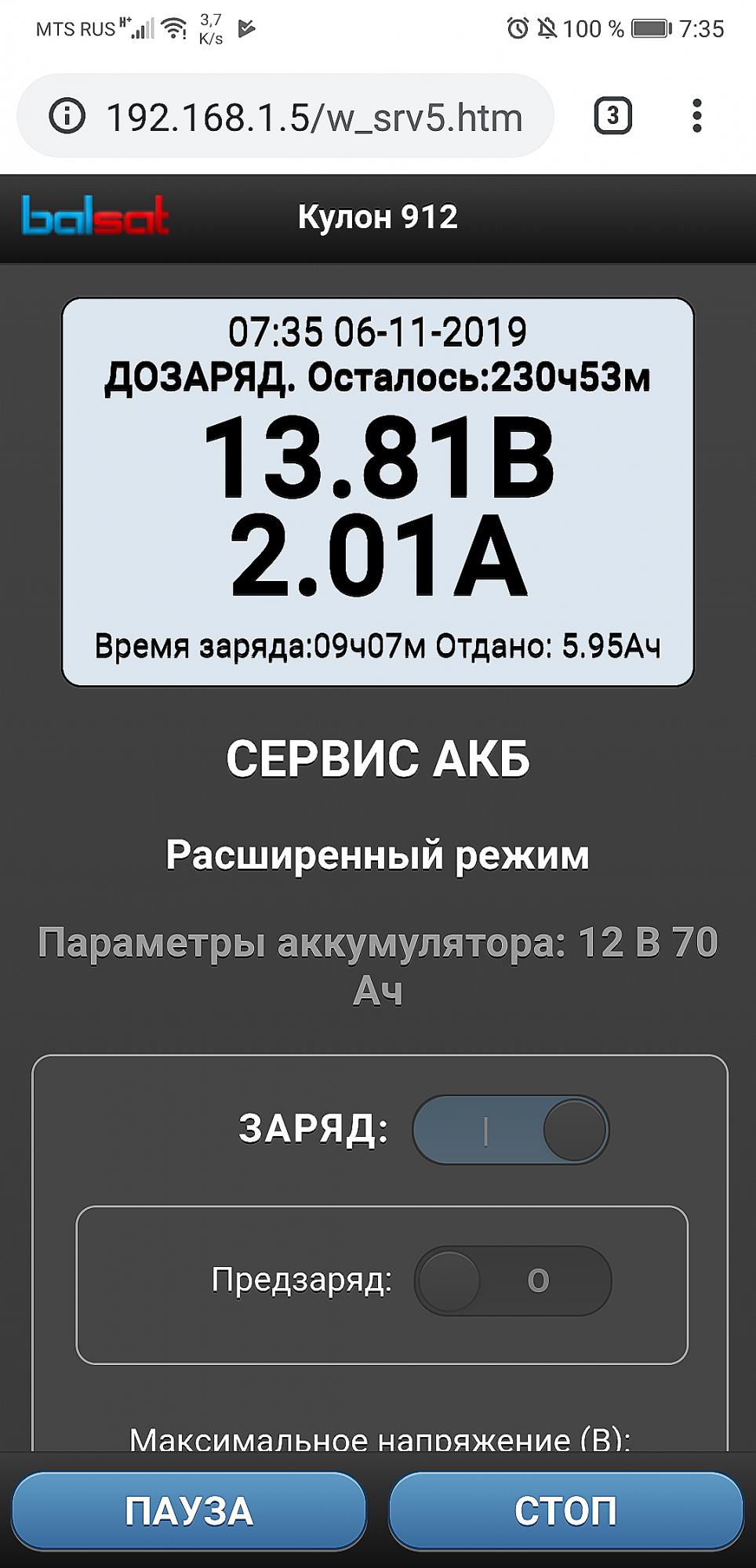
Task: Open the browser overflow menu
Action: (x=696, y=116)
